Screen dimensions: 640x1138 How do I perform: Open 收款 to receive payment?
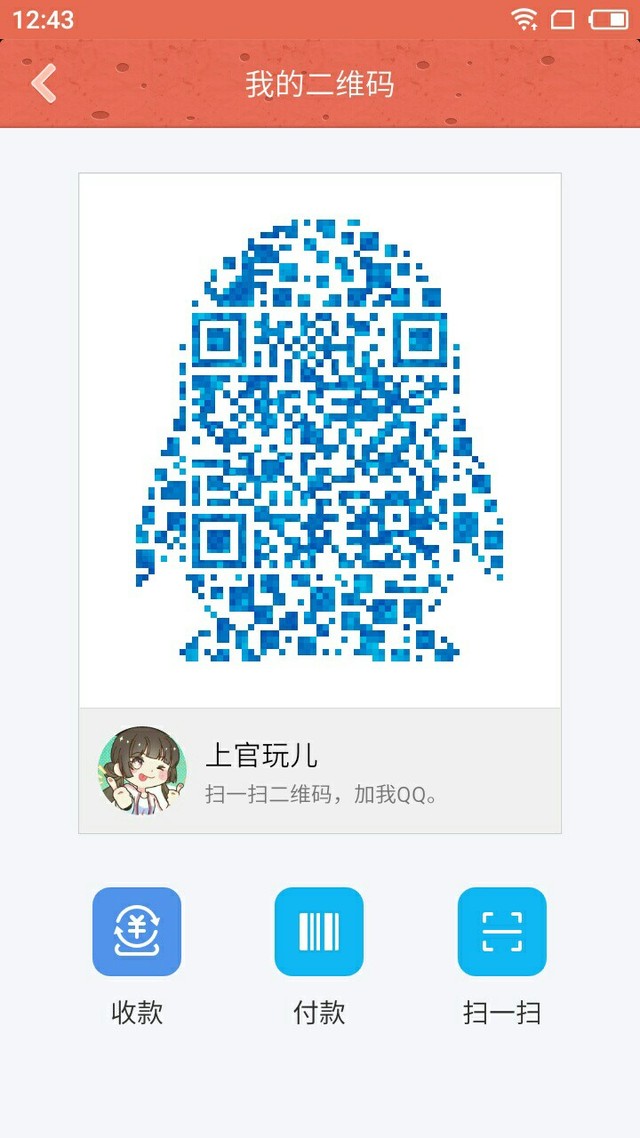[137, 932]
